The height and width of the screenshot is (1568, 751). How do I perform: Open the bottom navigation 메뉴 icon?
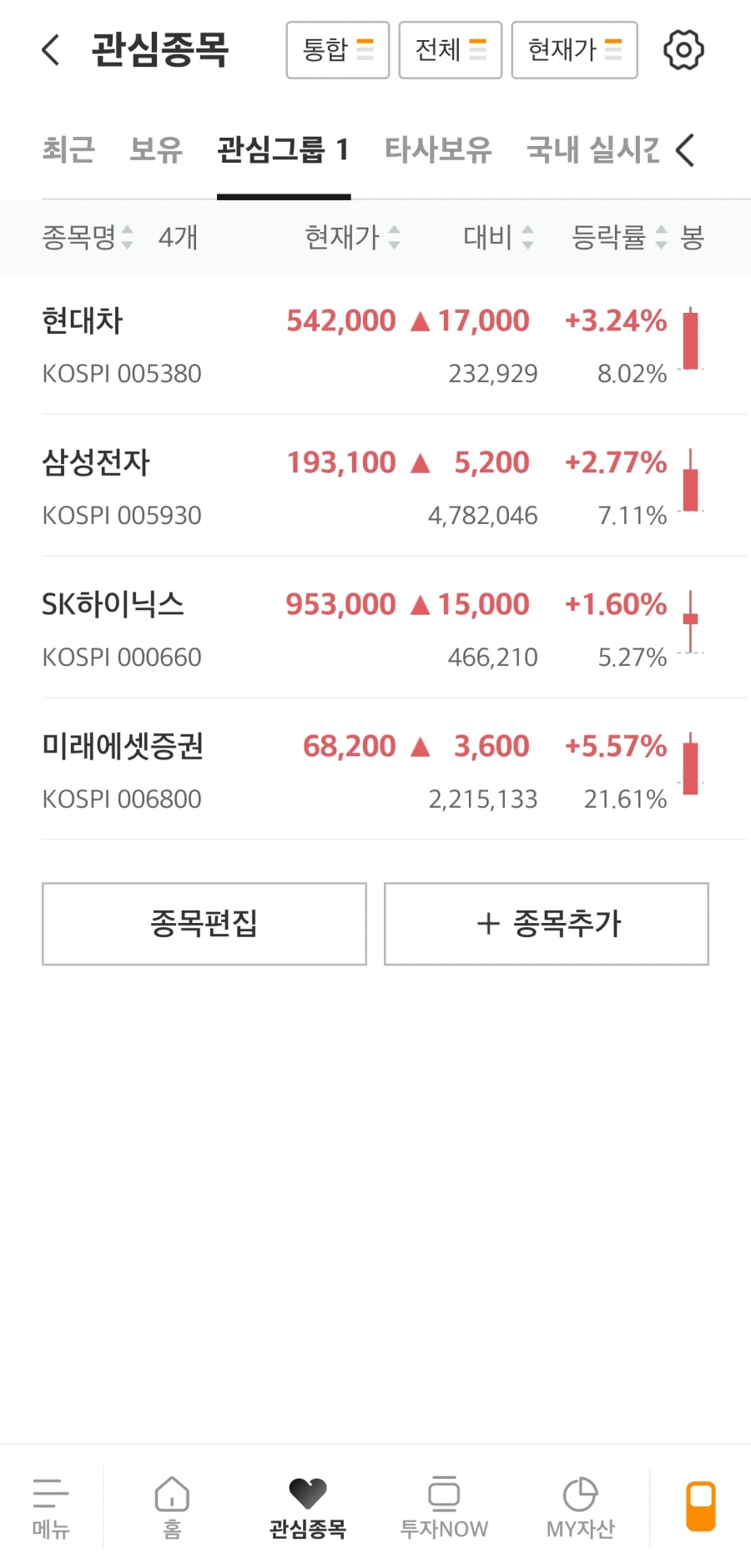click(x=50, y=1506)
